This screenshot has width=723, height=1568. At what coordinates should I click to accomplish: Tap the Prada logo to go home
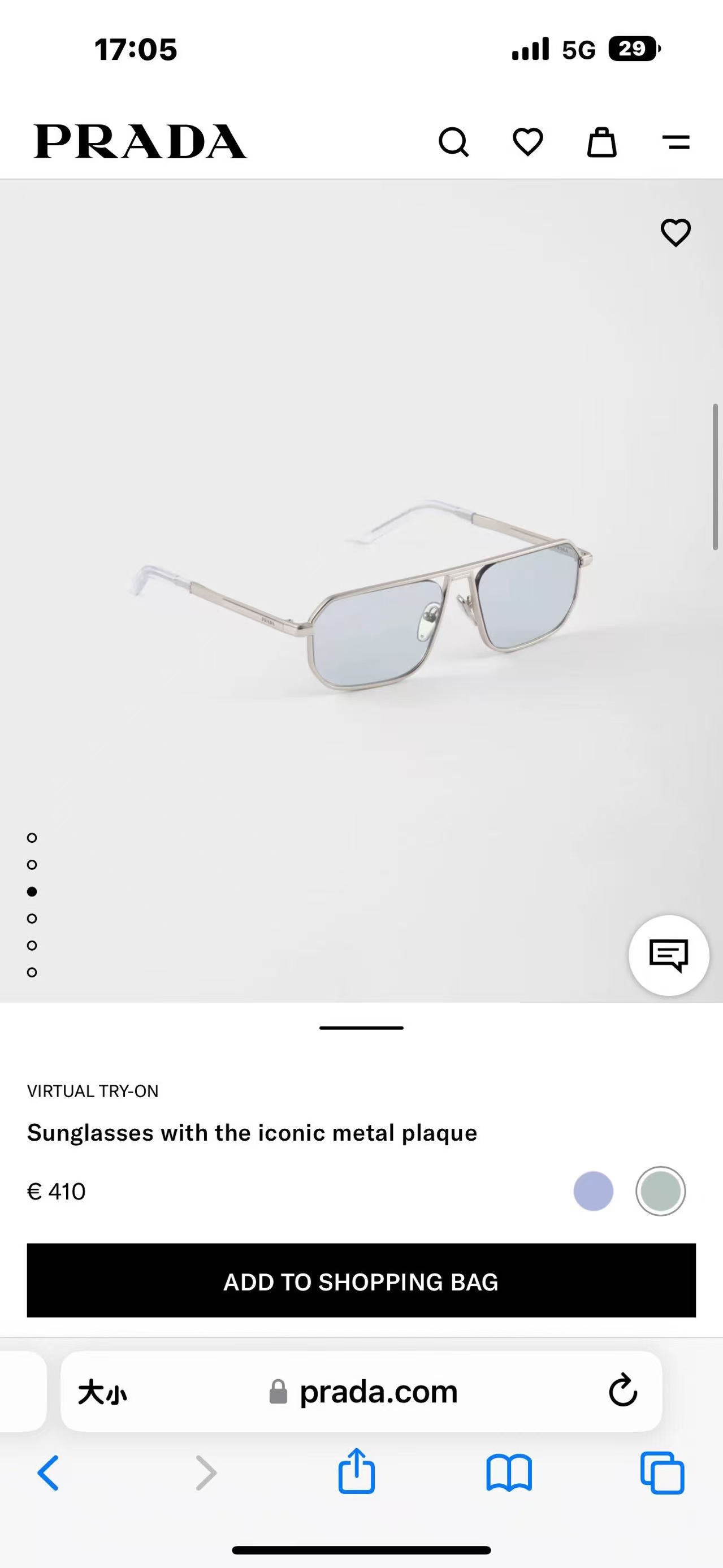point(140,142)
